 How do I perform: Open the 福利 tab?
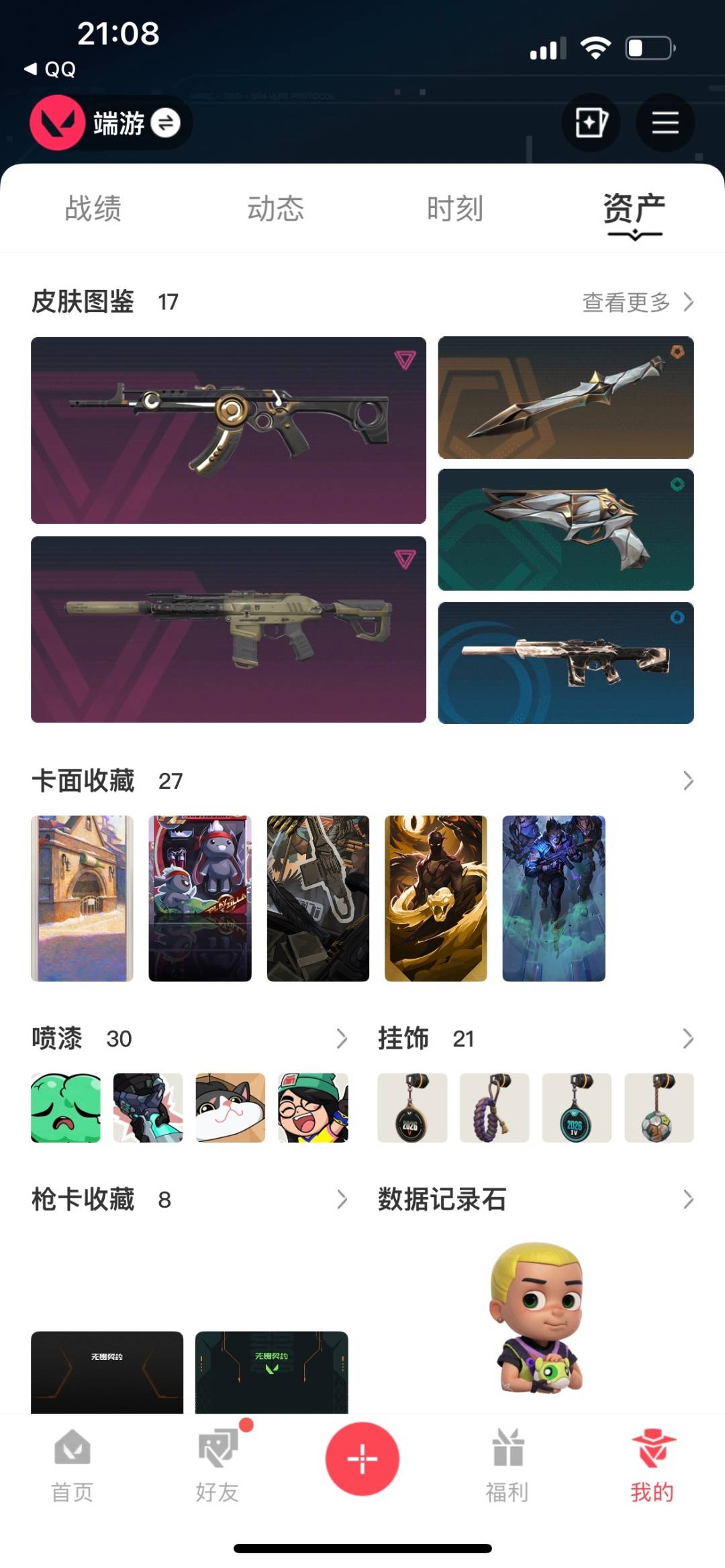[x=507, y=1466]
